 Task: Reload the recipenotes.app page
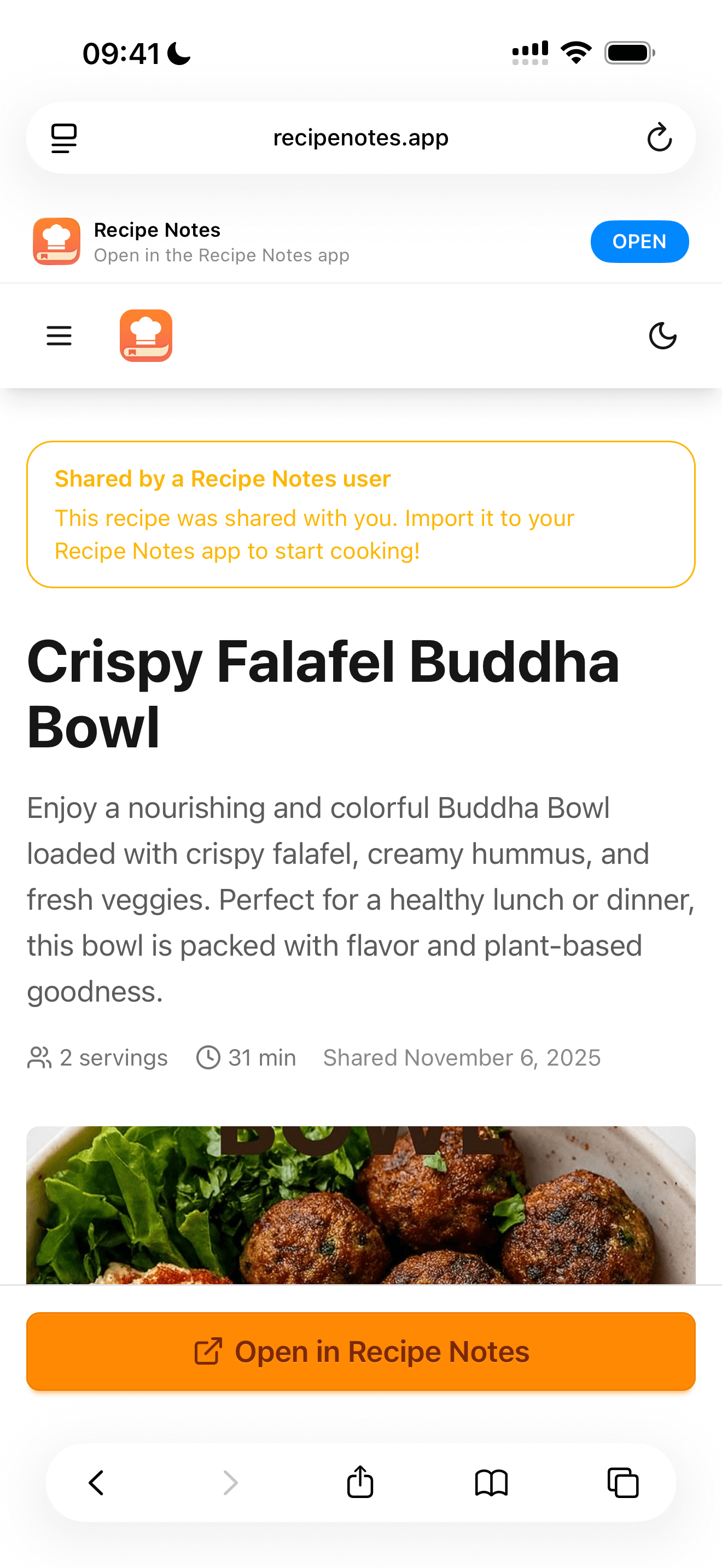coord(660,138)
